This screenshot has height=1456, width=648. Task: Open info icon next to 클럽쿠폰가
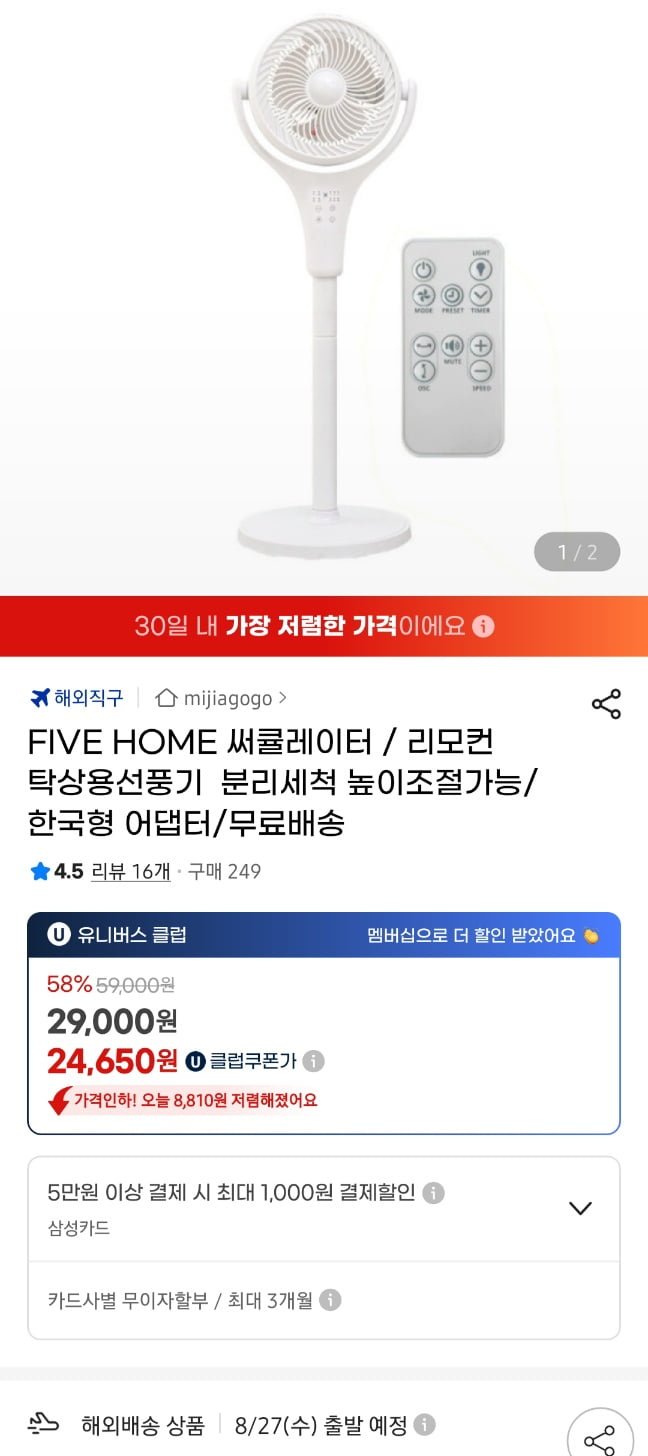[313, 1061]
